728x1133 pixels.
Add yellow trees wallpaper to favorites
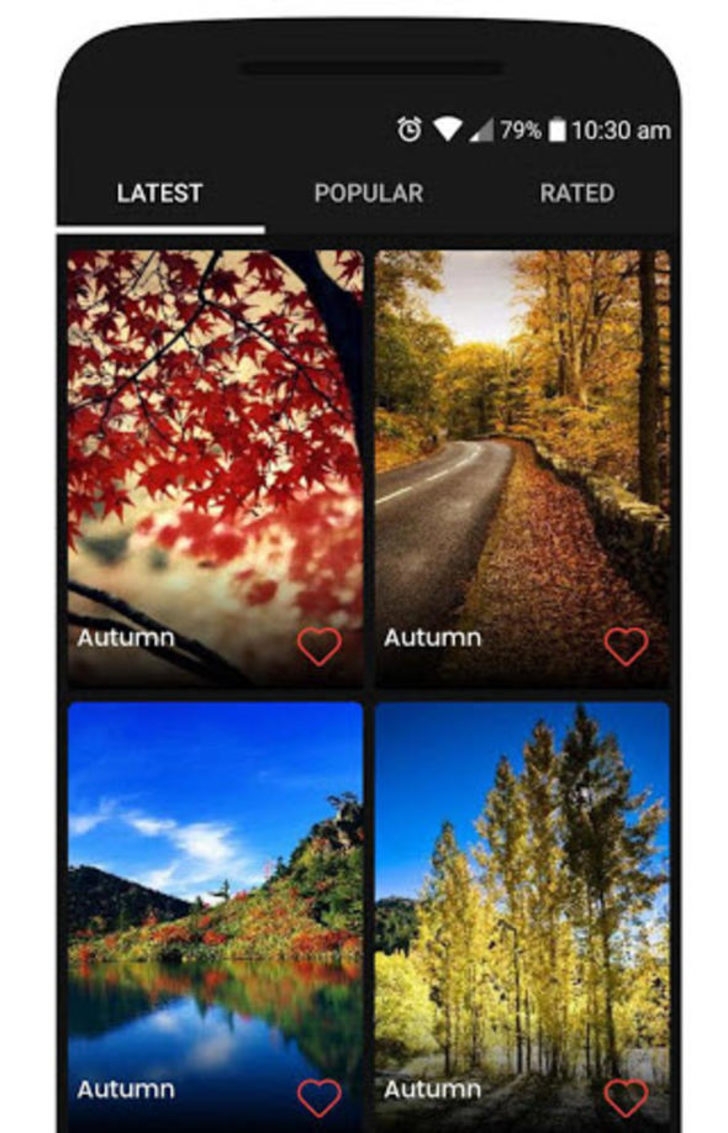click(x=626, y=1098)
